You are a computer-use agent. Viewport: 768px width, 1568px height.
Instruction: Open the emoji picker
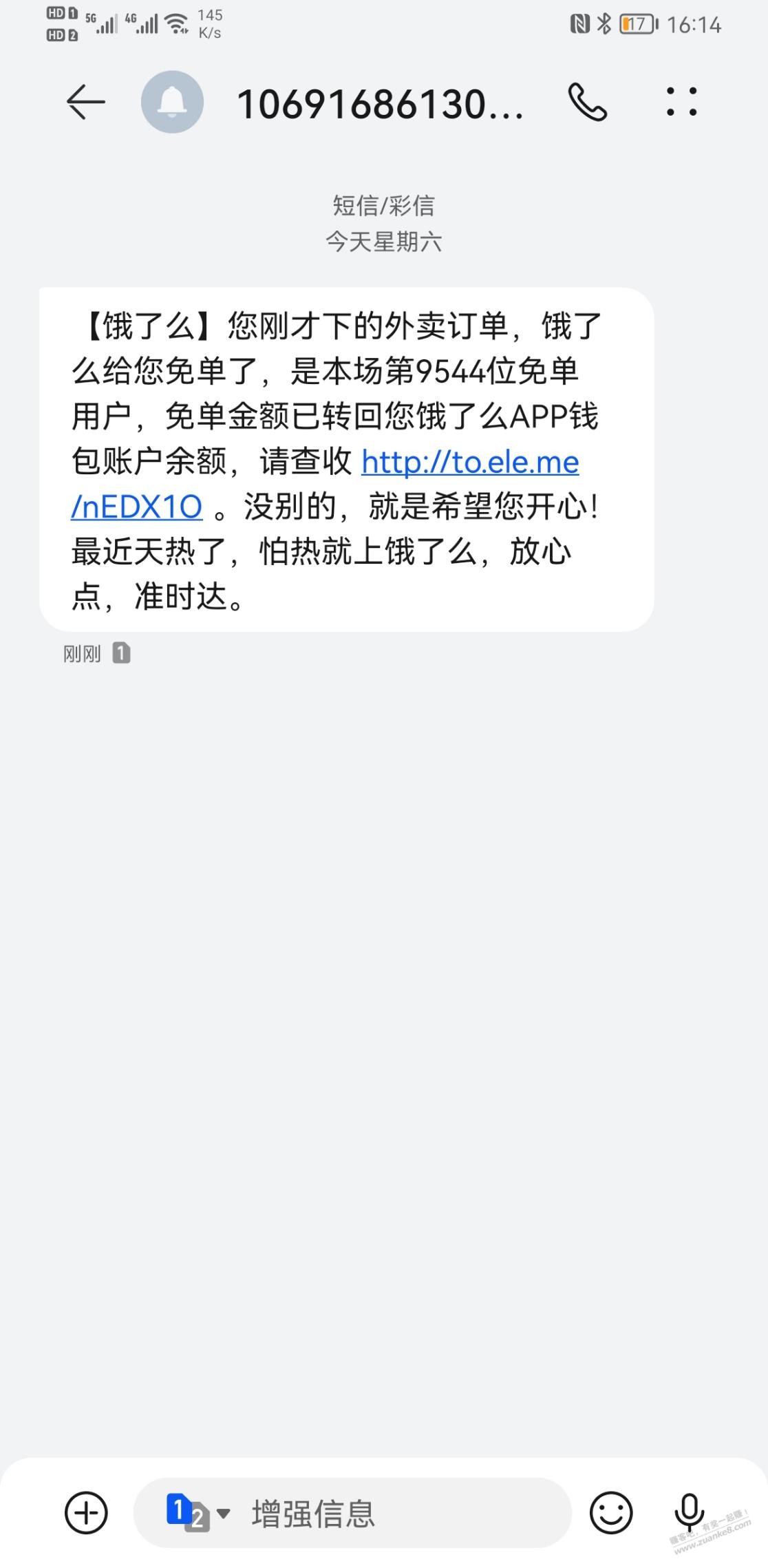[x=610, y=1513]
